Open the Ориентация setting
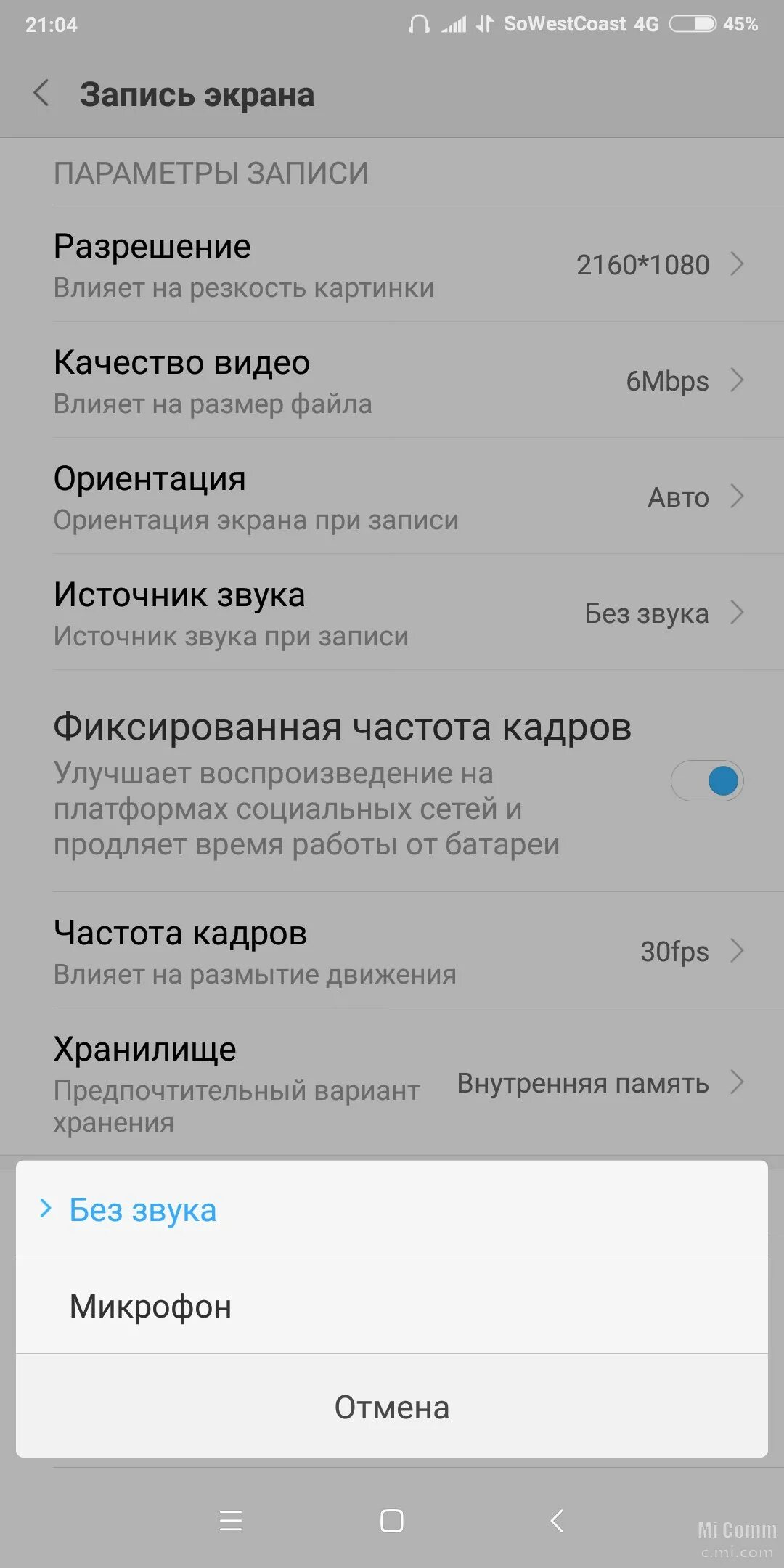 click(392, 496)
